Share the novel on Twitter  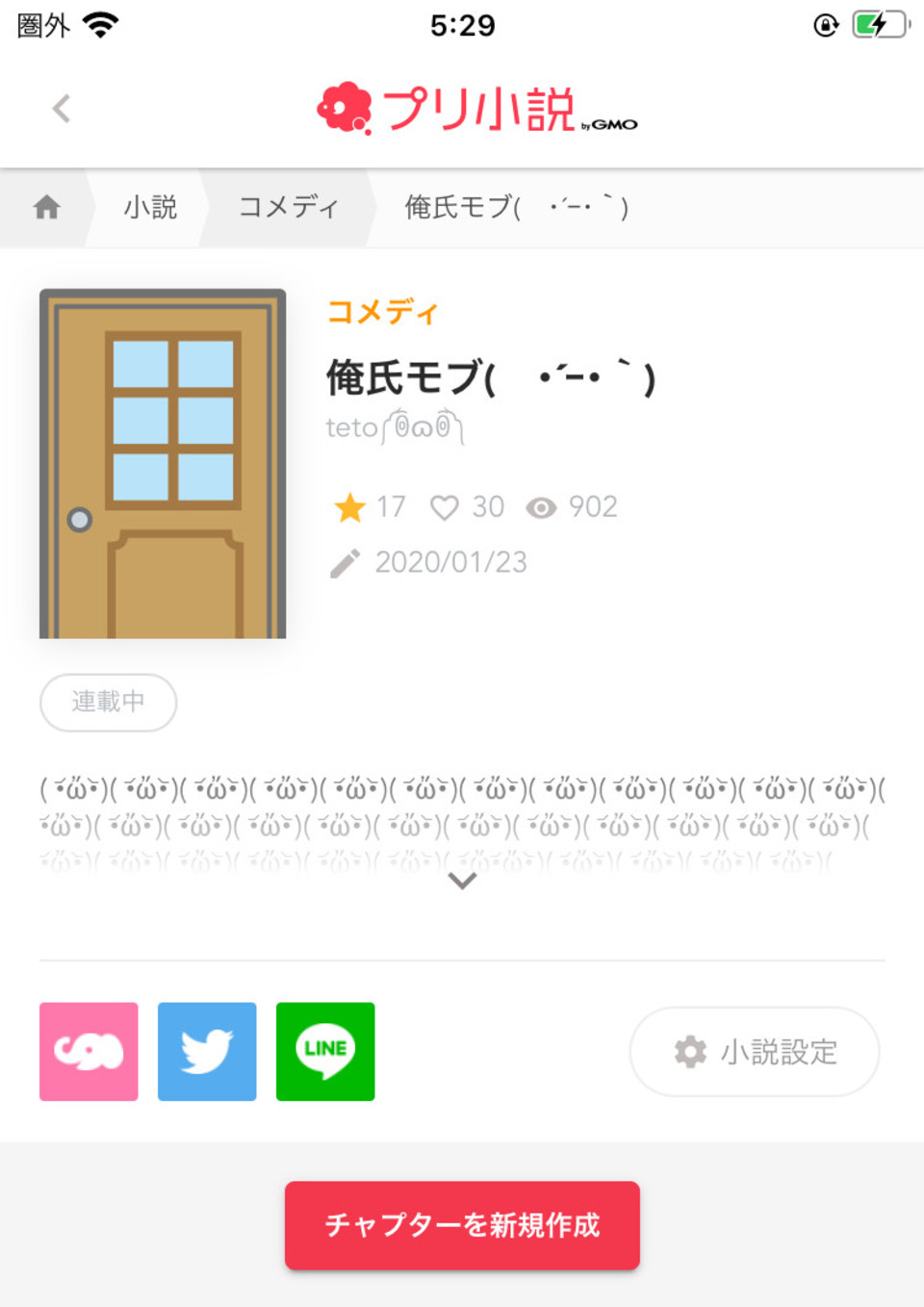[x=207, y=1051]
